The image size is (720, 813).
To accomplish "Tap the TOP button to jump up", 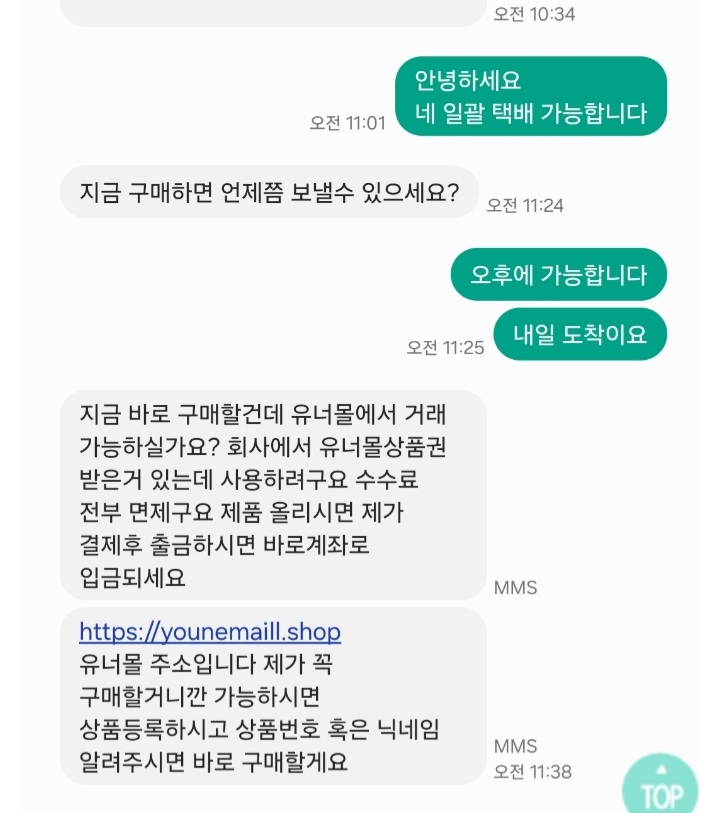I will click(x=660, y=787).
